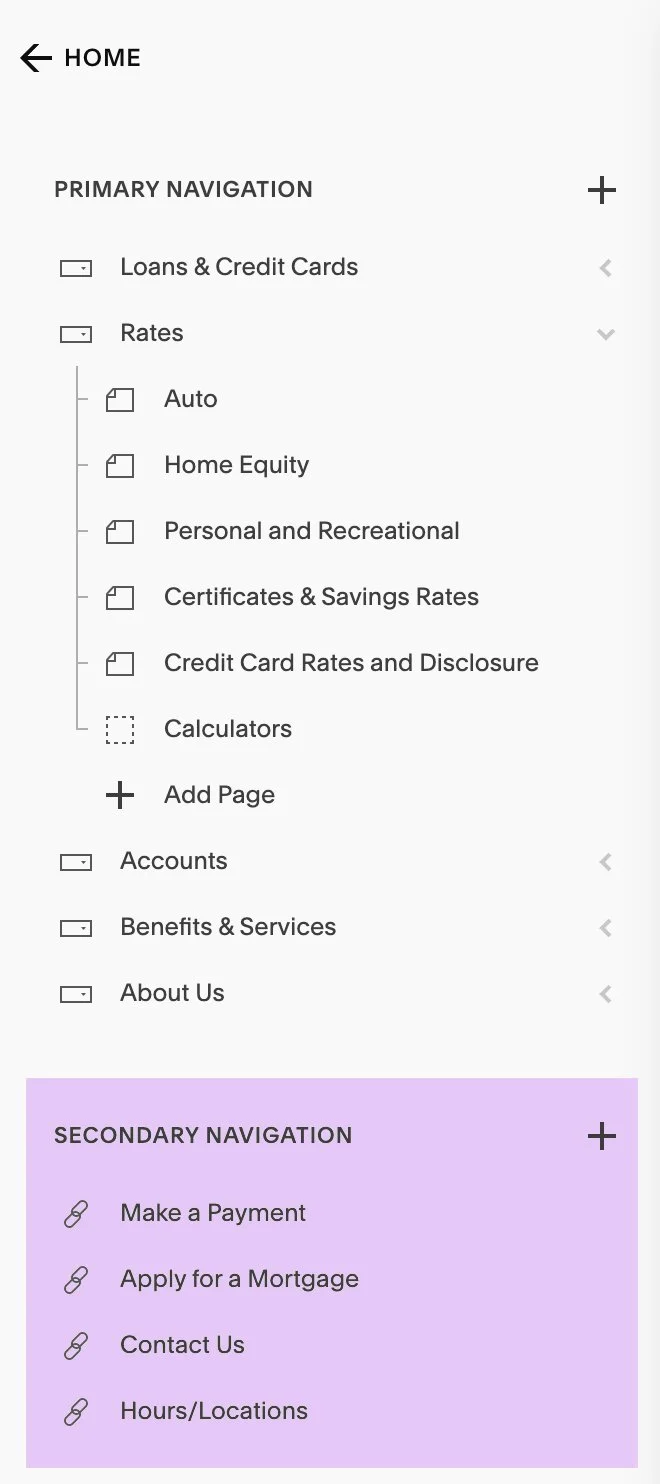
Task: Expand the Loans & Credit Cards folder
Action: click(605, 268)
